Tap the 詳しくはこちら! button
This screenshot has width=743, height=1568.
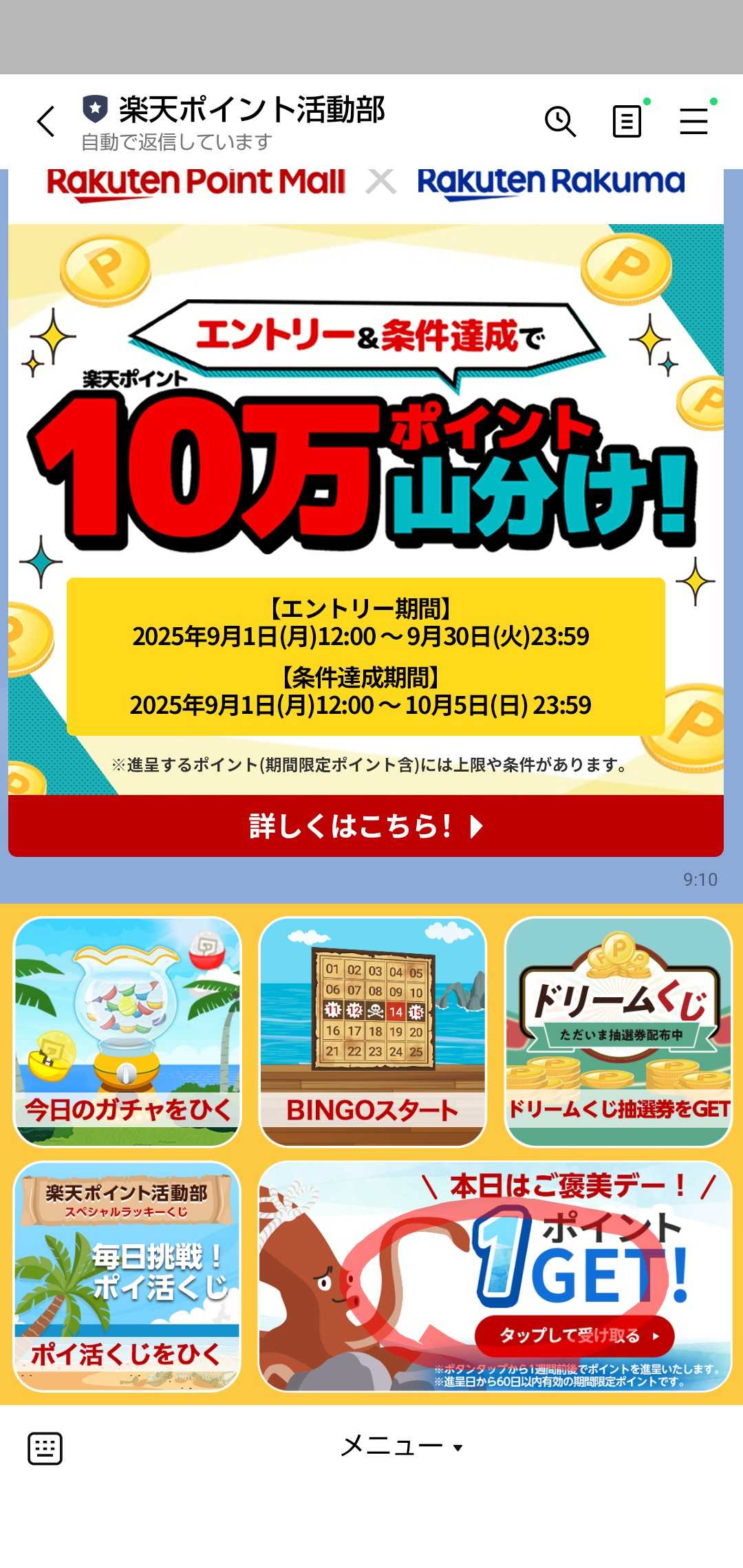pyautogui.click(x=365, y=826)
